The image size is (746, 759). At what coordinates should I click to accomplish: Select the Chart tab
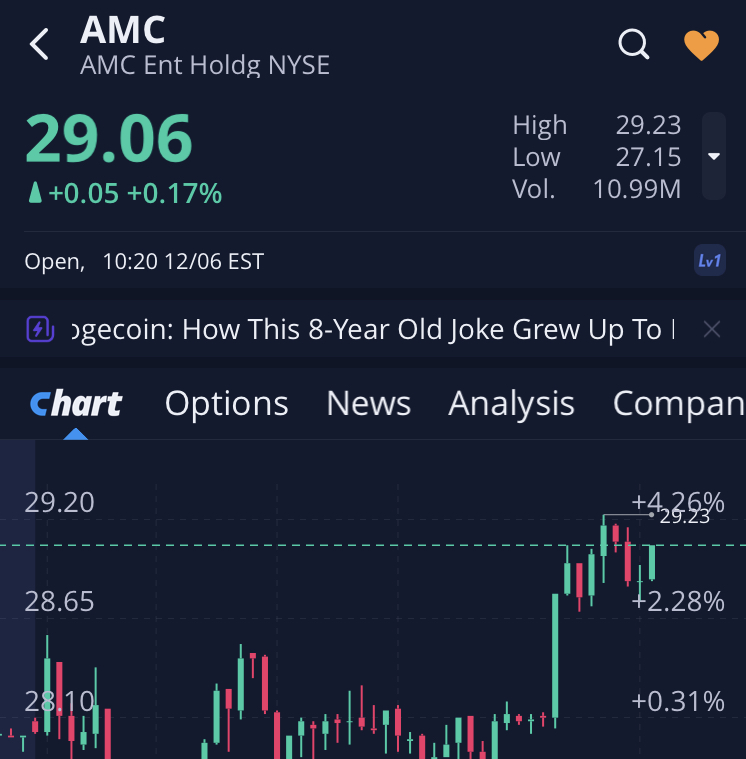76,403
